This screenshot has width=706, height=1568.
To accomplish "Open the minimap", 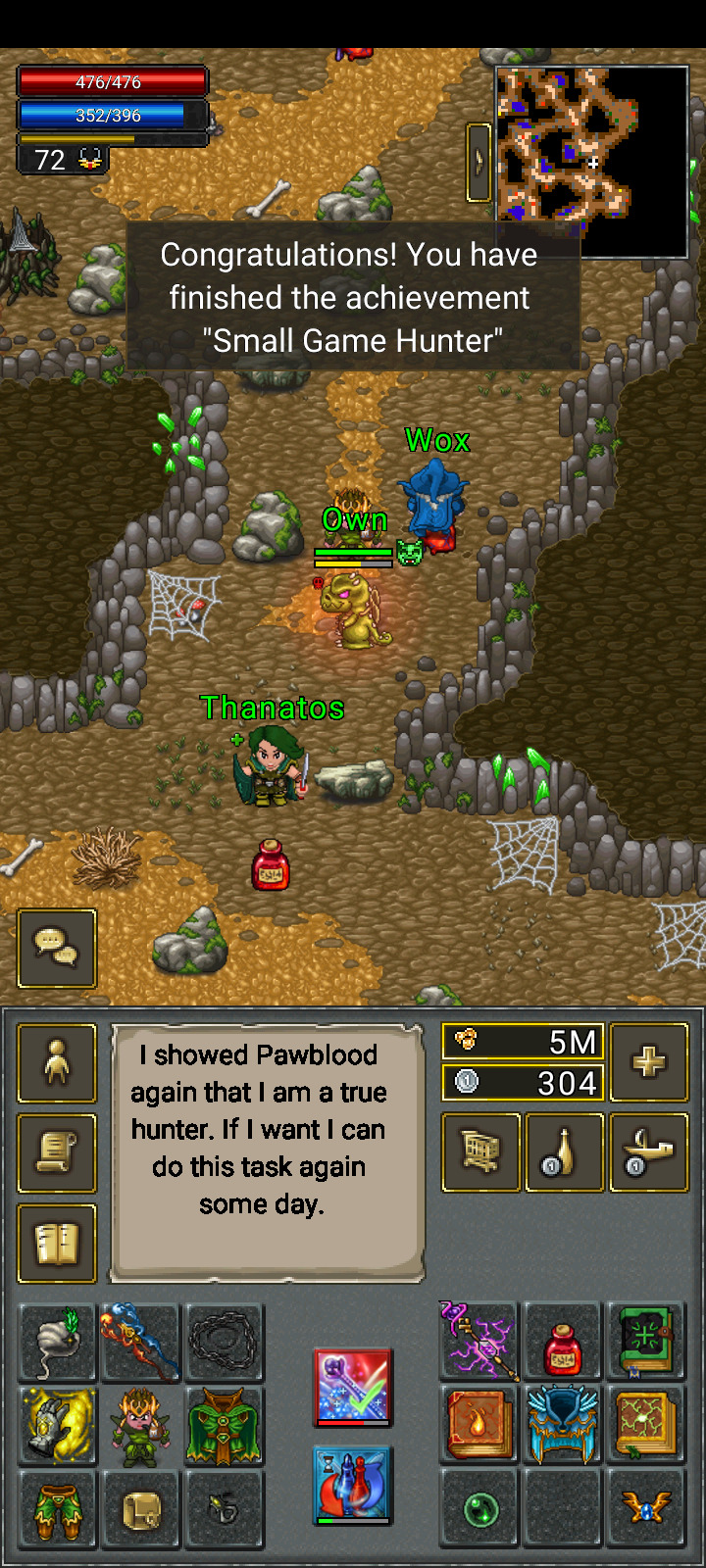I will [591, 162].
